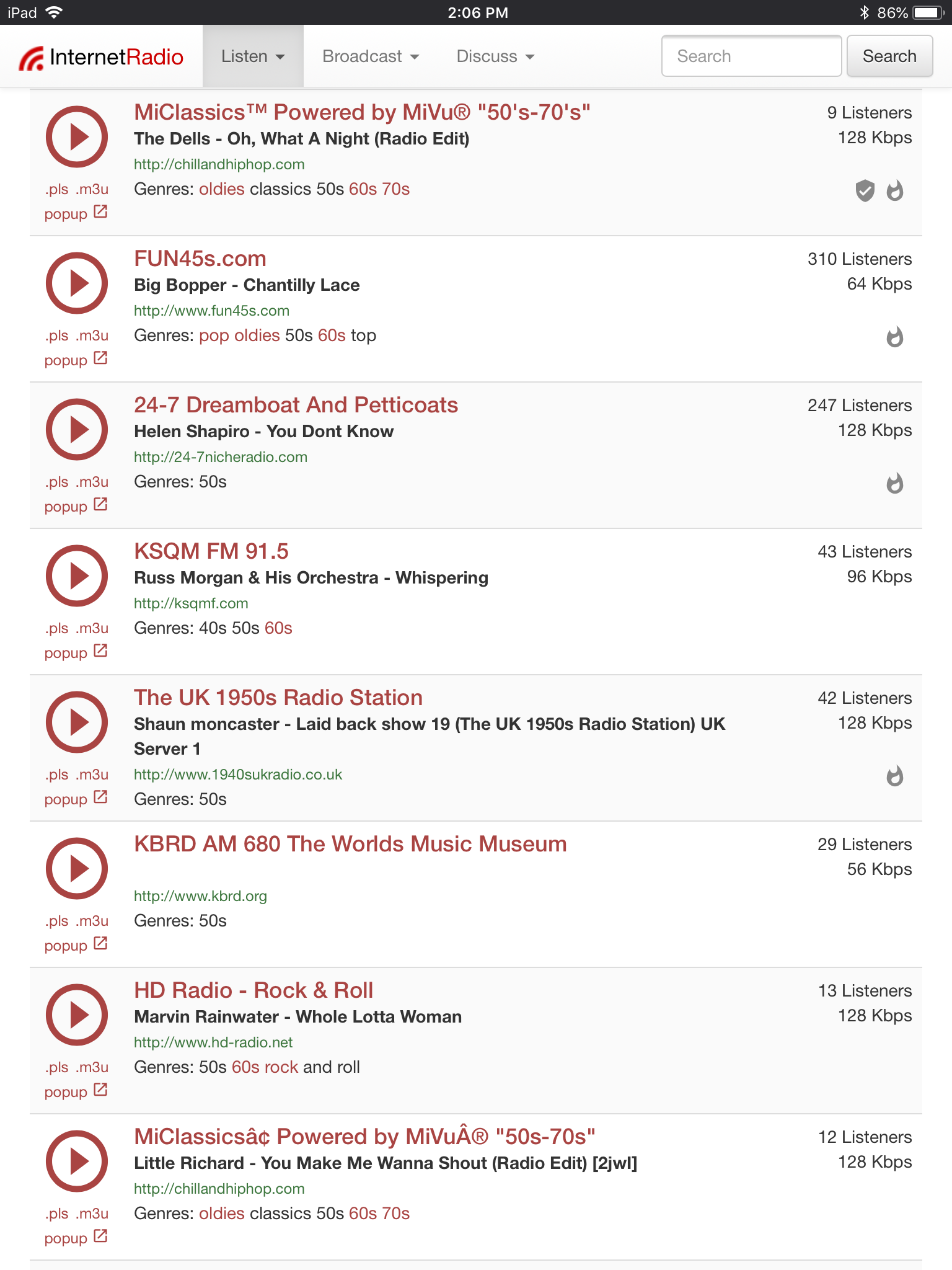Open the oldies genre under FUN45s.com
Viewport: 952px width, 1270px height.
257,335
